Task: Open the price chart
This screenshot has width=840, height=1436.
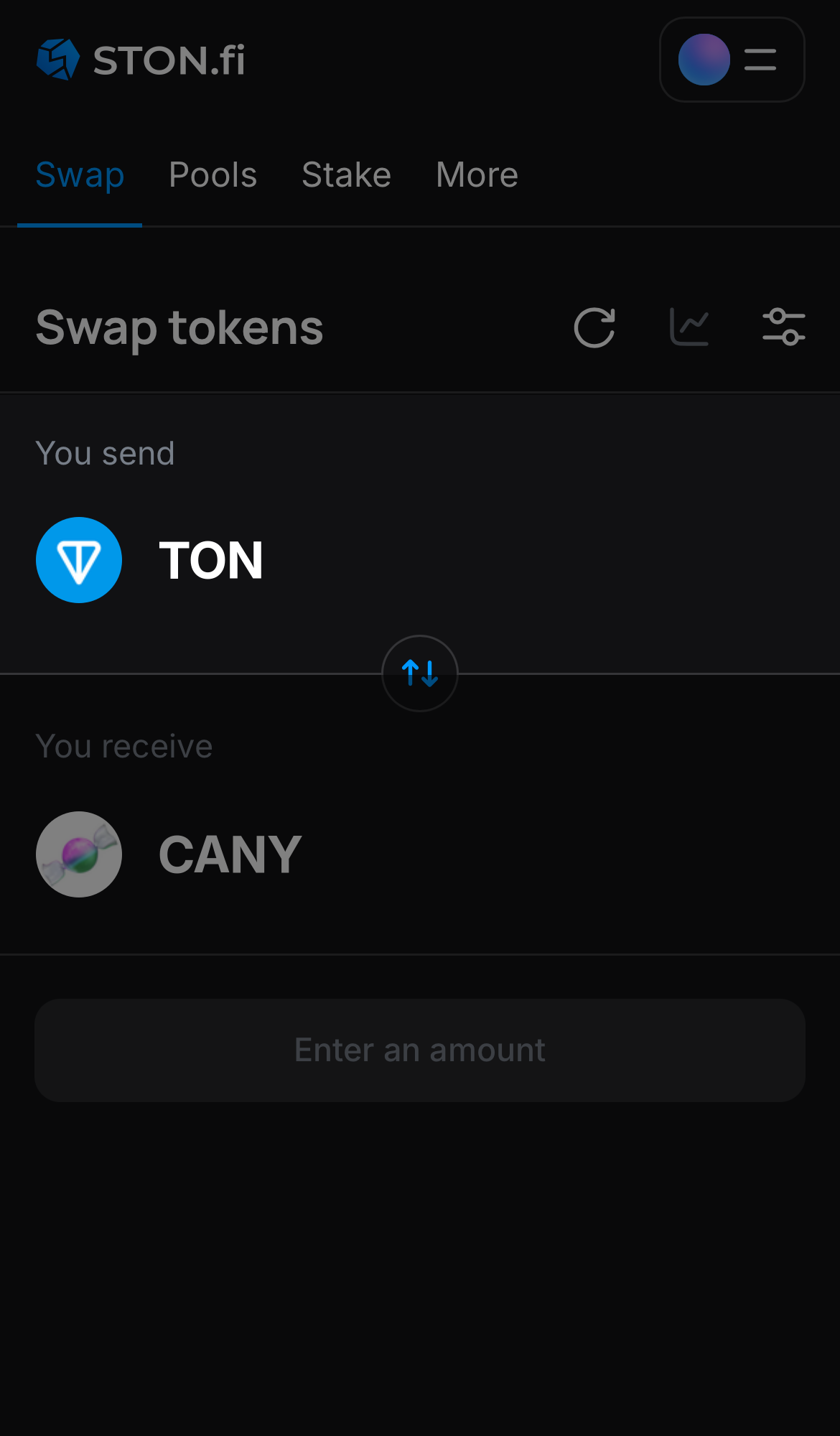Action: [689, 327]
